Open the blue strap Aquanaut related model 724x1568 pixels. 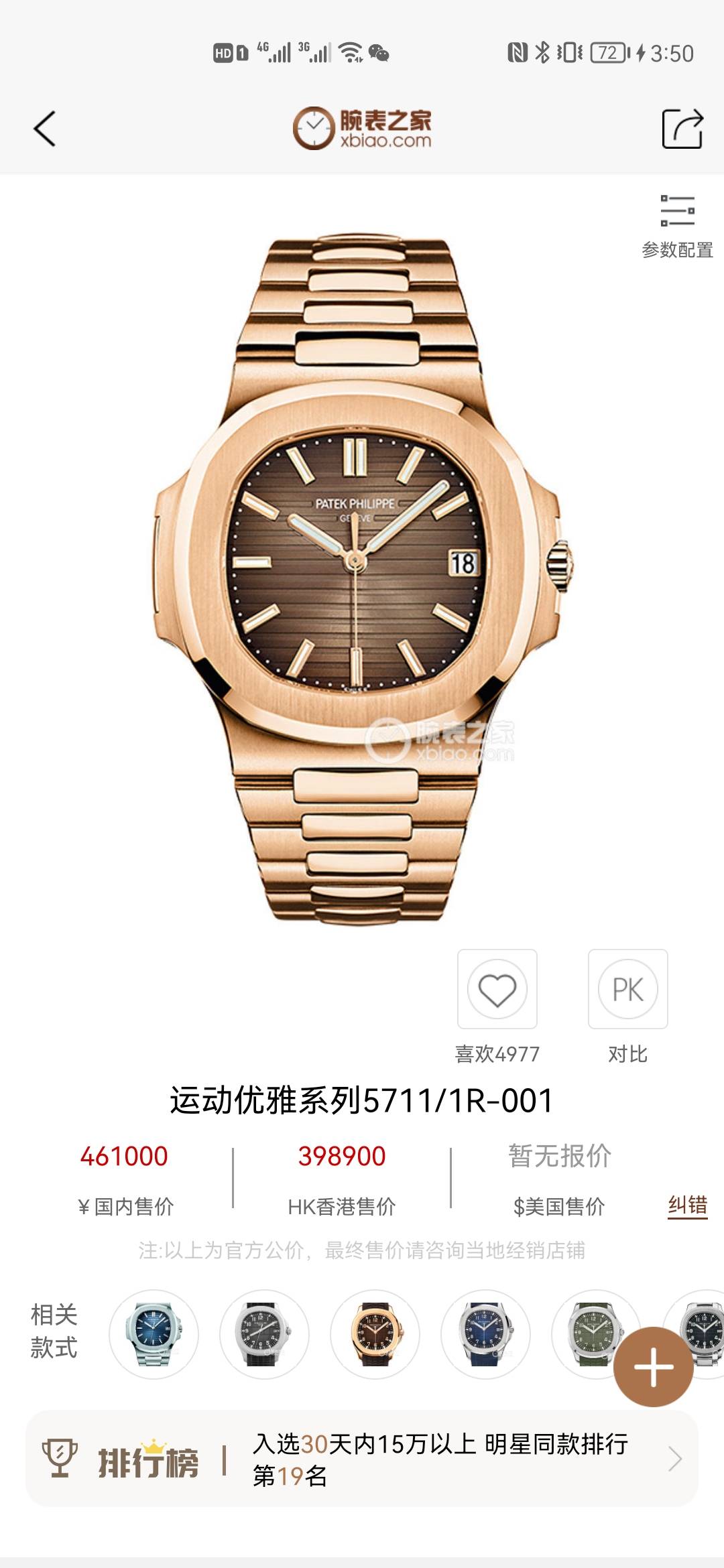point(485,1334)
